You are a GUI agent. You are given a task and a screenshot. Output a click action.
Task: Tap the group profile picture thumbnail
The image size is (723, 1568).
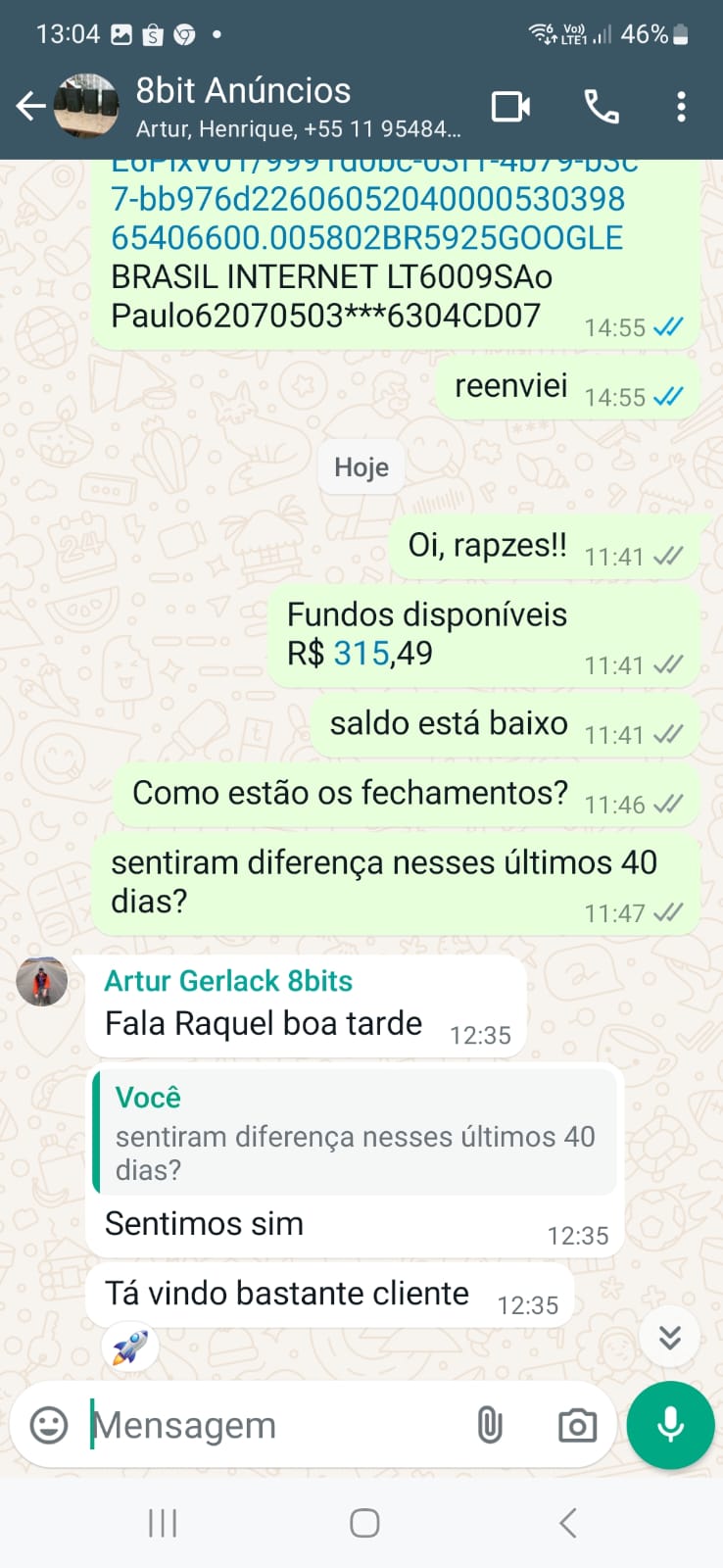click(86, 106)
